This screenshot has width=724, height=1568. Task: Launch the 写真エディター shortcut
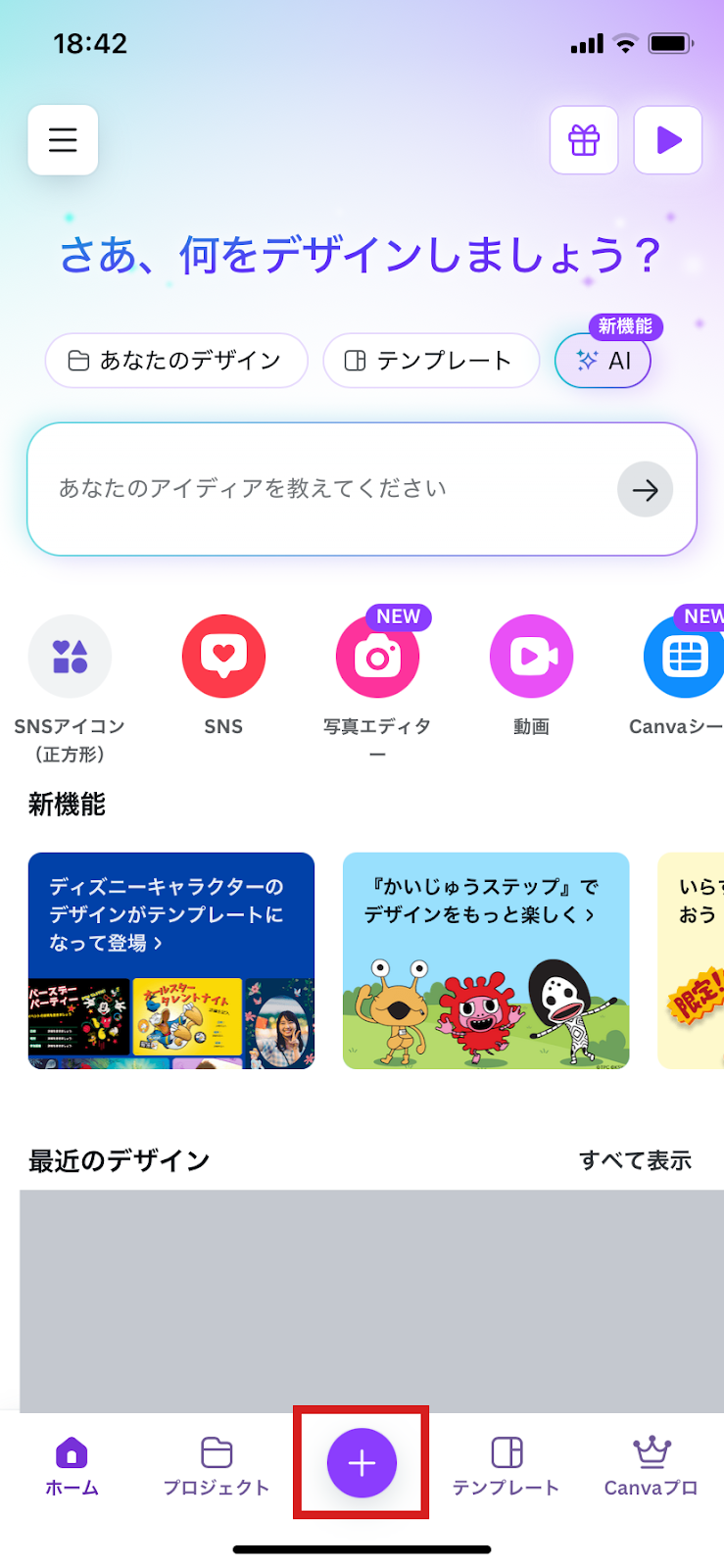(377, 658)
